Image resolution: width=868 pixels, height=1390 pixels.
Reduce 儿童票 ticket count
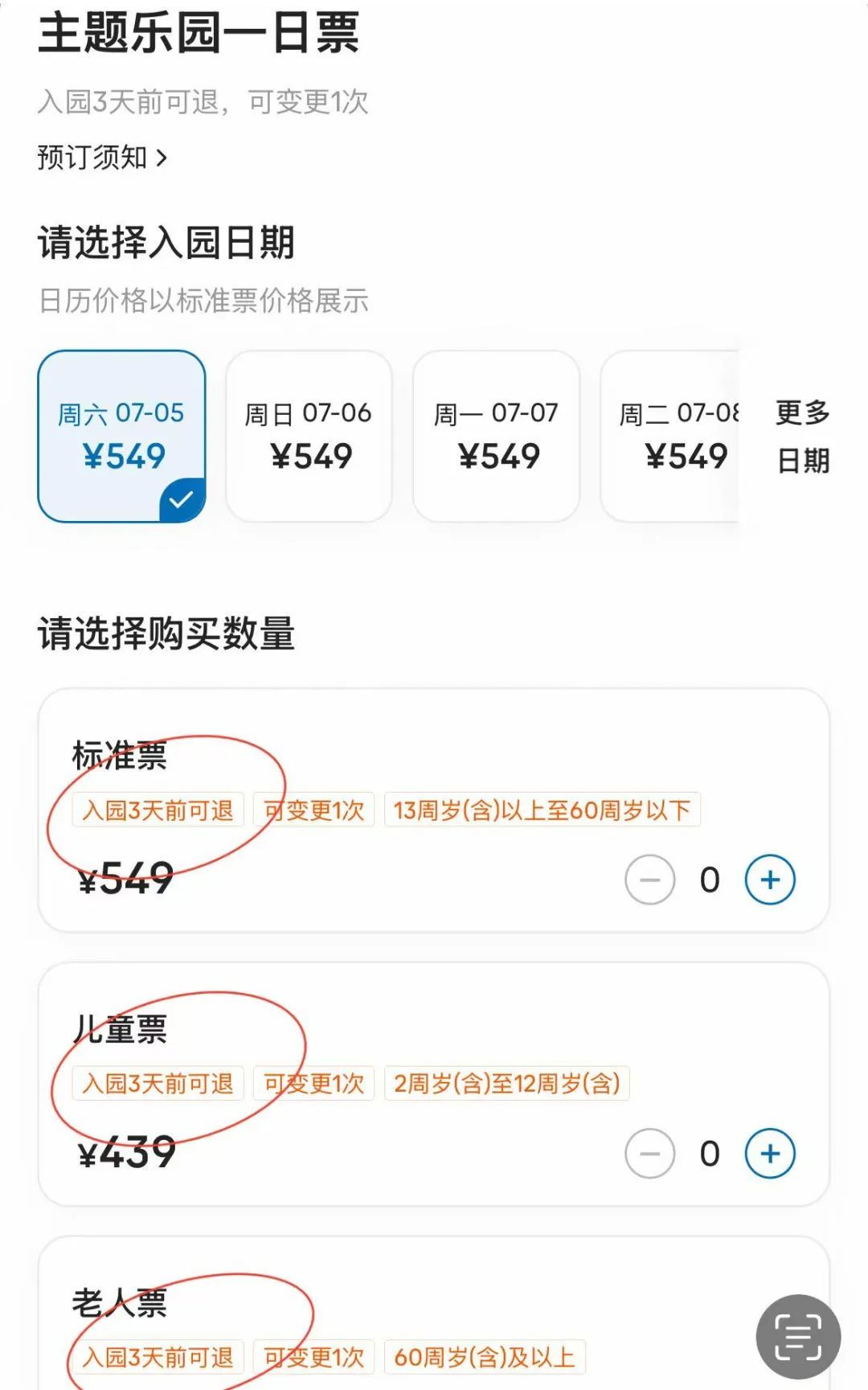(x=649, y=1154)
